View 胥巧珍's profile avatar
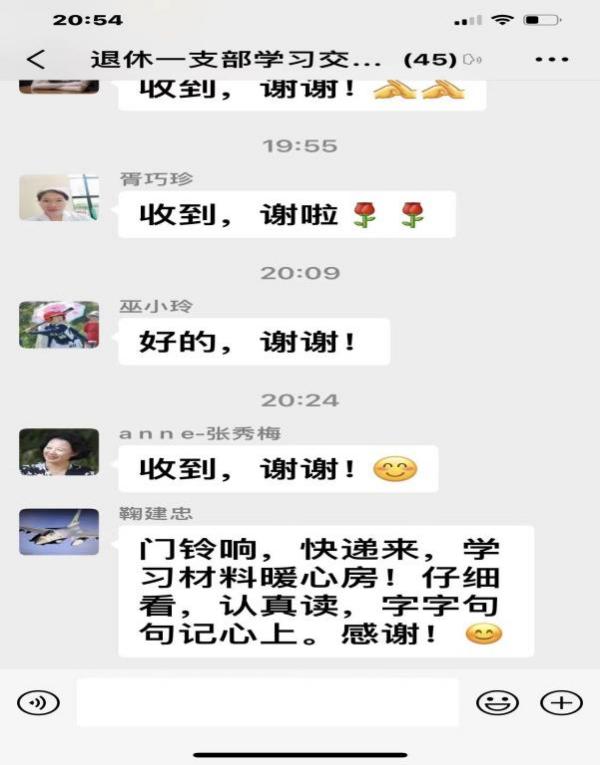This screenshot has width=600, height=765. pos(59,197)
